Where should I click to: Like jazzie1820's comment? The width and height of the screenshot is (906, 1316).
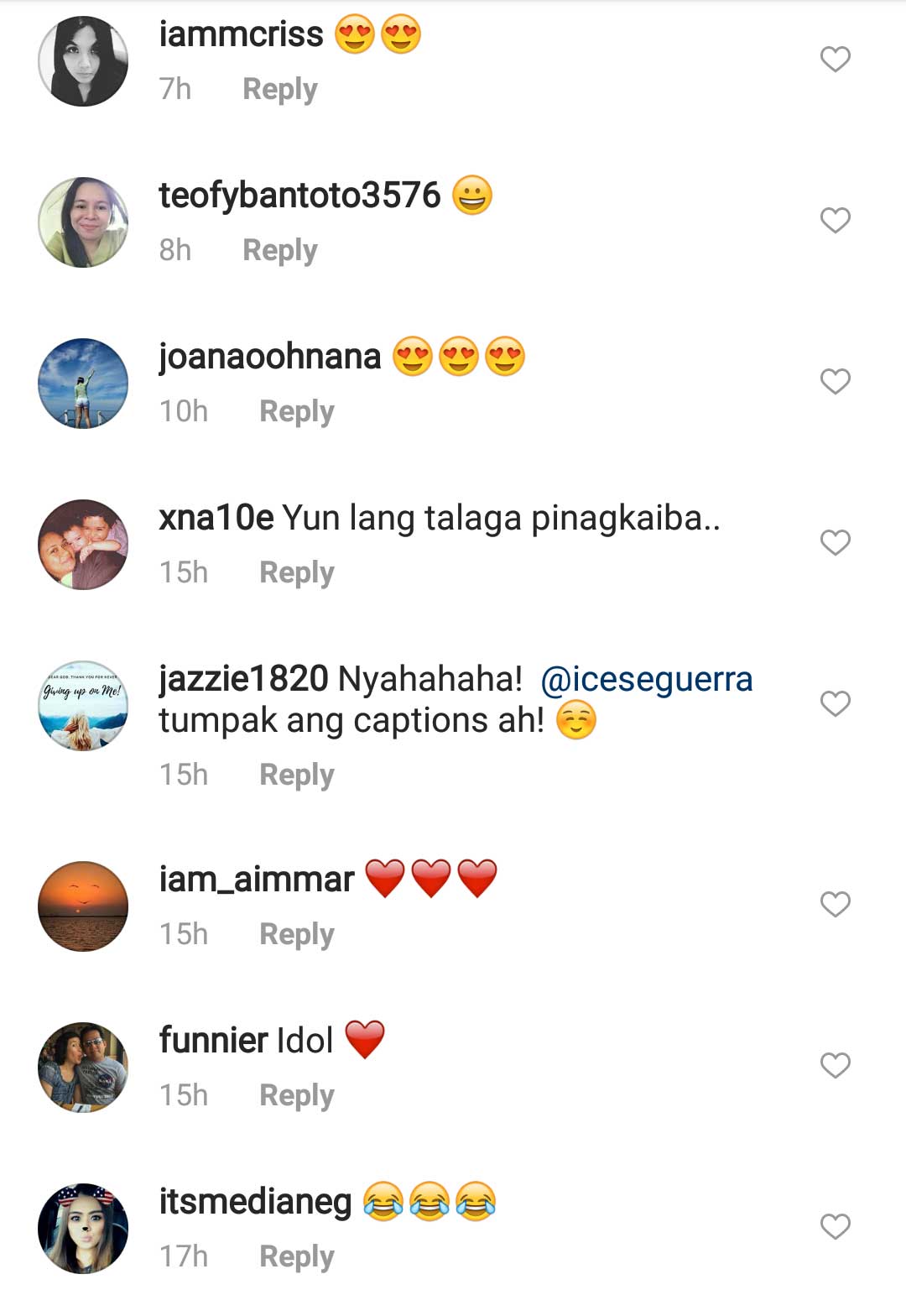[835, 703]
